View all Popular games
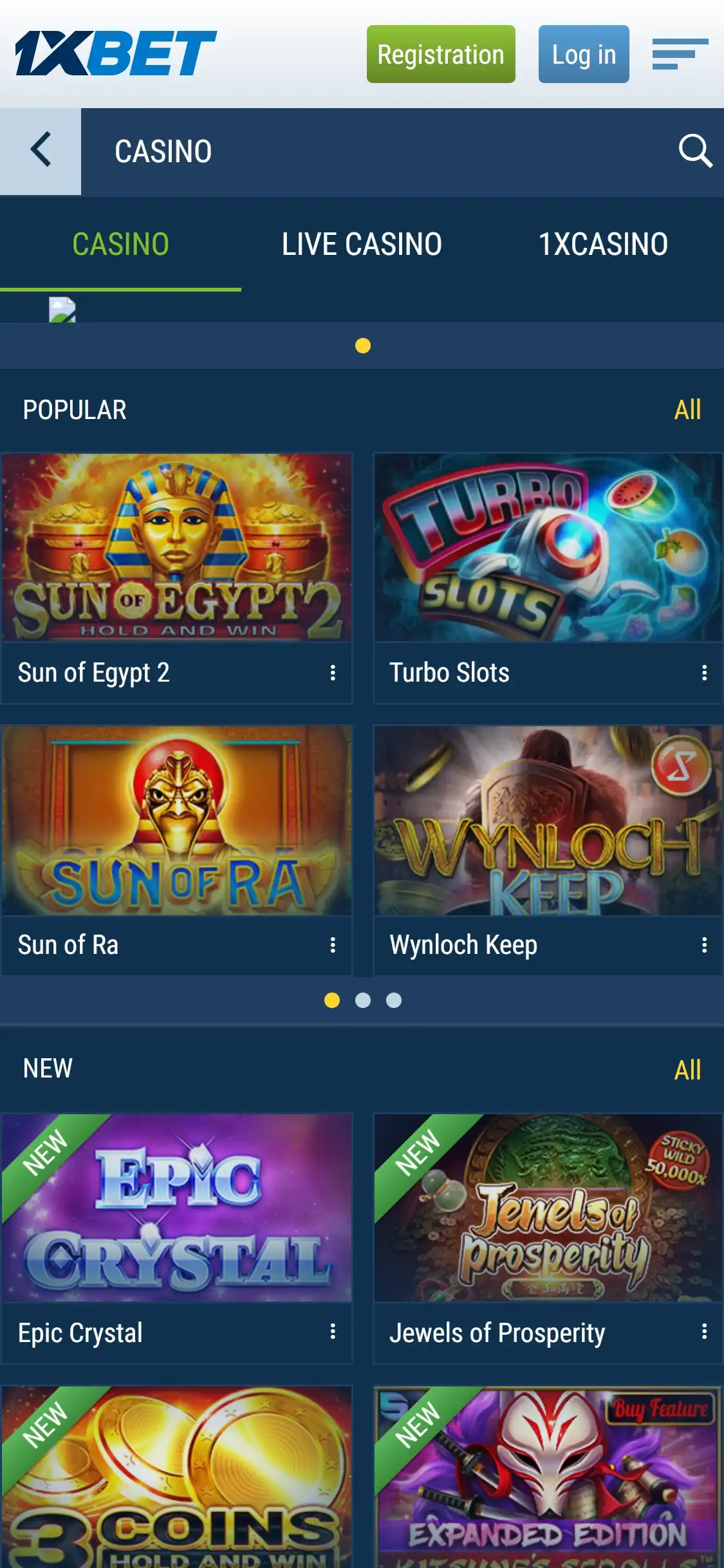Screen dimensions: 724x1568 click(687, 410)
